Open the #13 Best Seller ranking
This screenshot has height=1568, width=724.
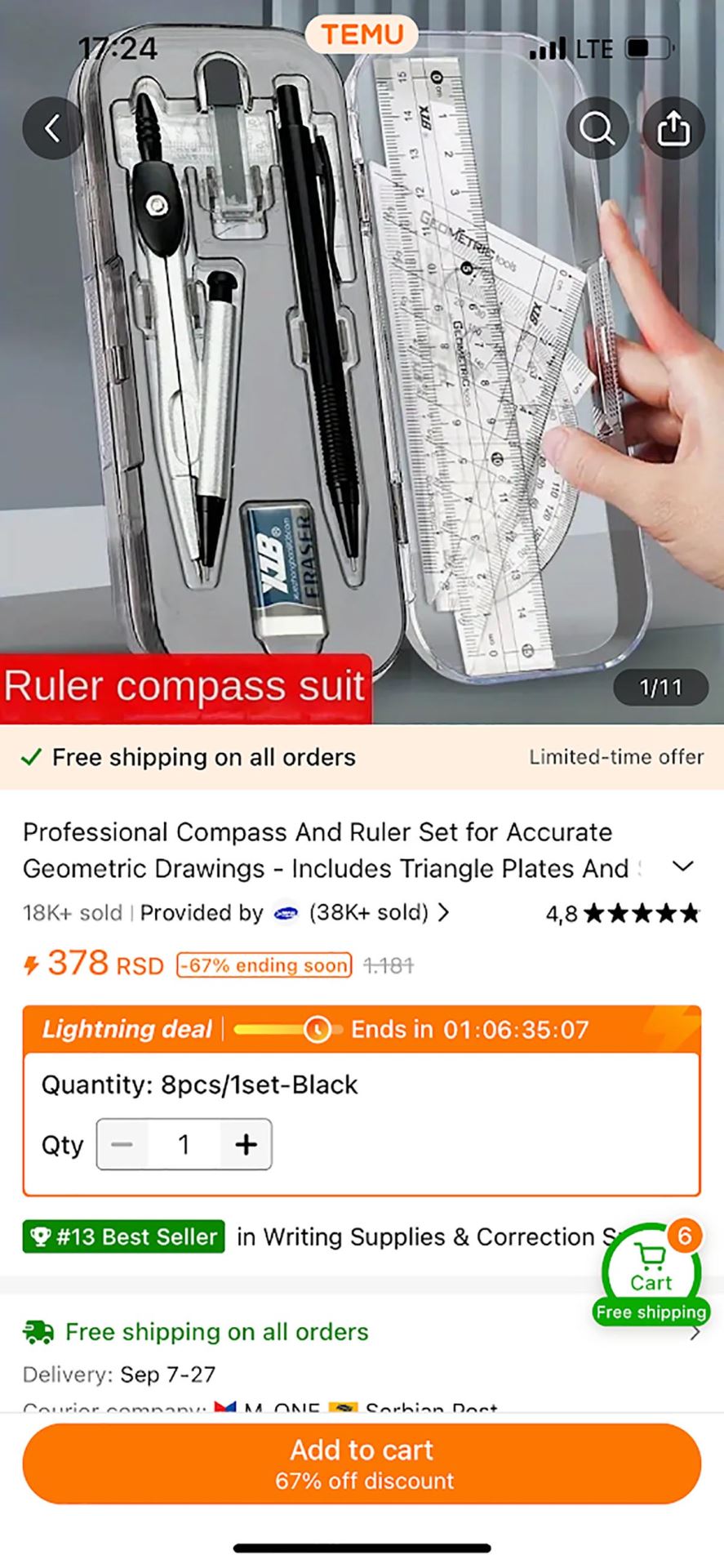(124, 1237)
